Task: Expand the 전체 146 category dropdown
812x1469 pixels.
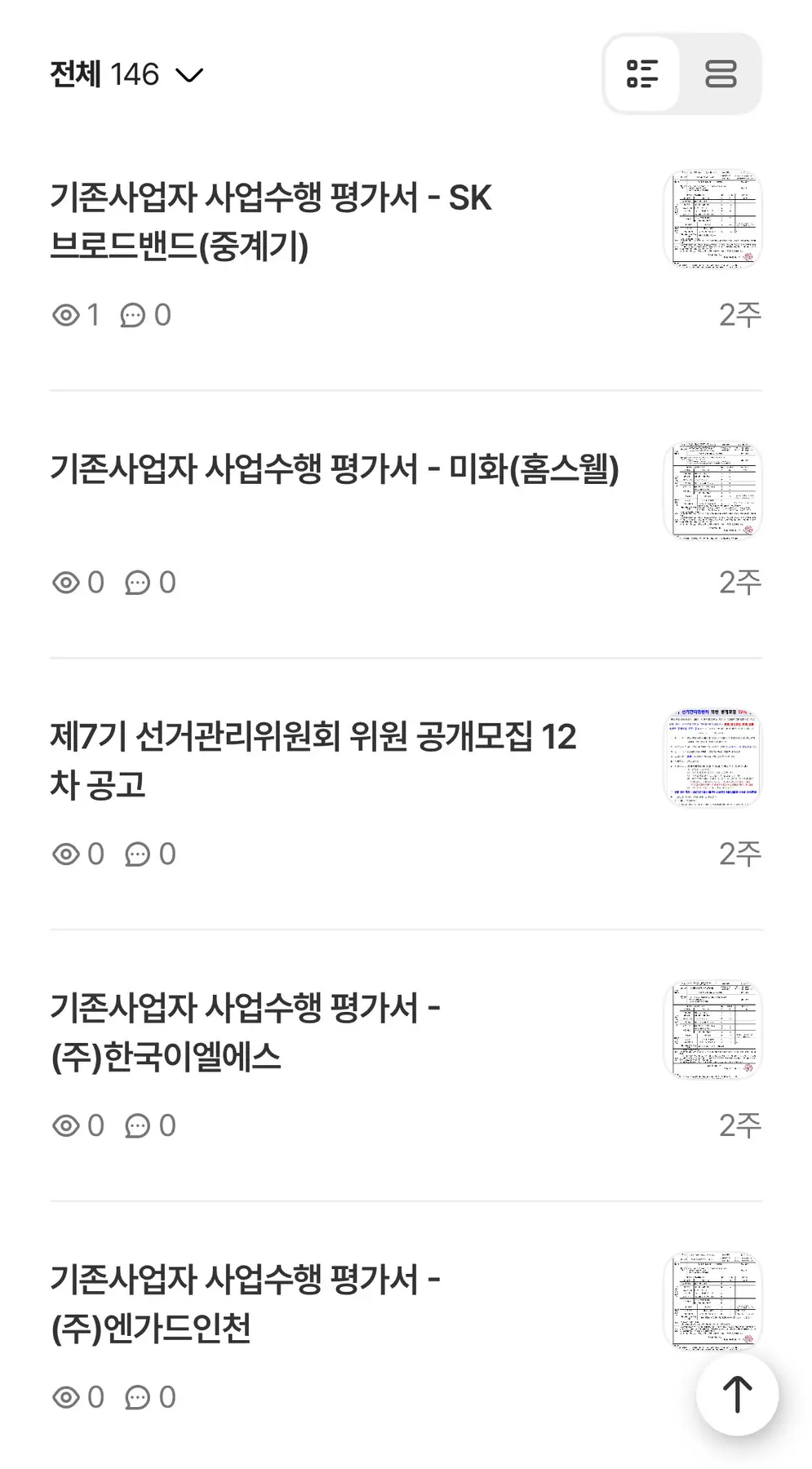Action: 126,75
